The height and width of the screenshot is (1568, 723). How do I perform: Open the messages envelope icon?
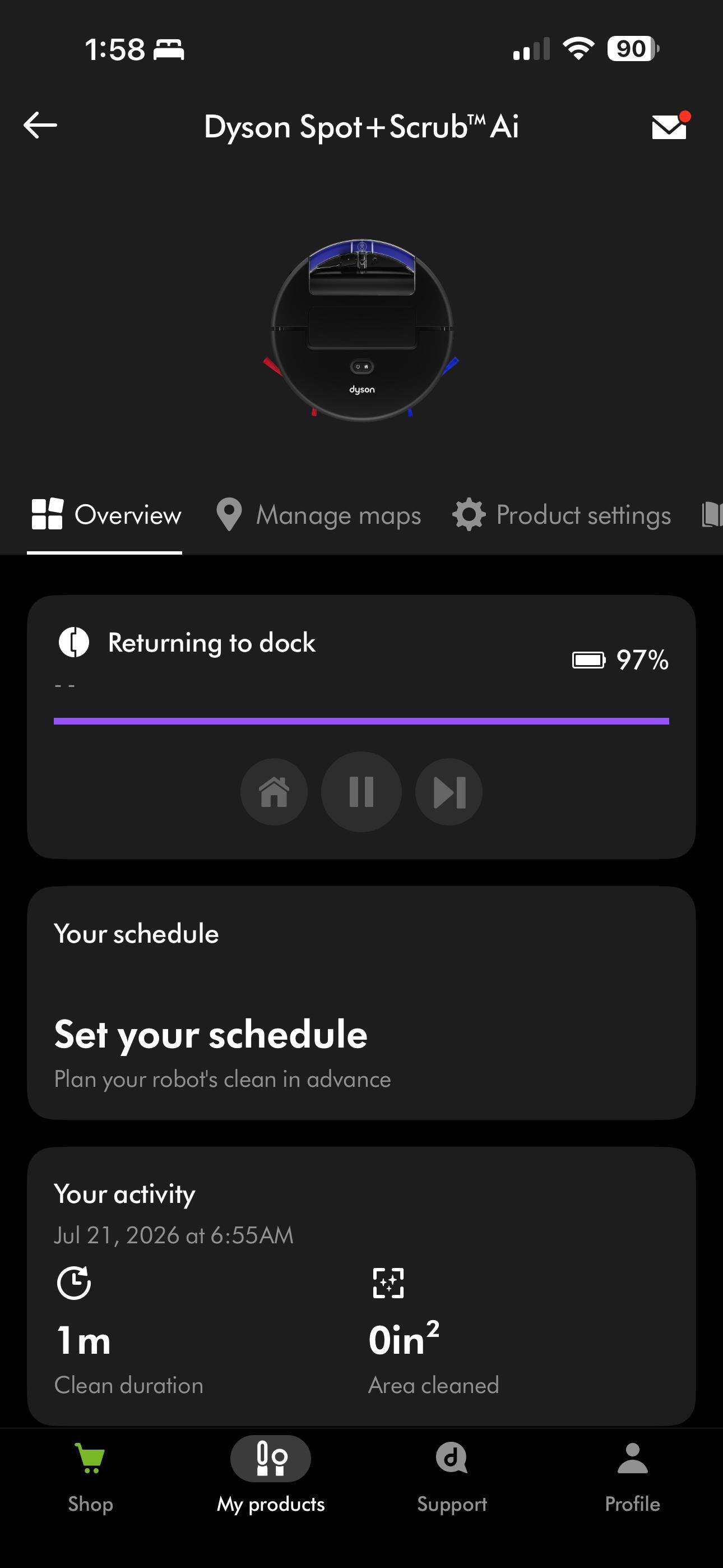(x=671, y=126)
